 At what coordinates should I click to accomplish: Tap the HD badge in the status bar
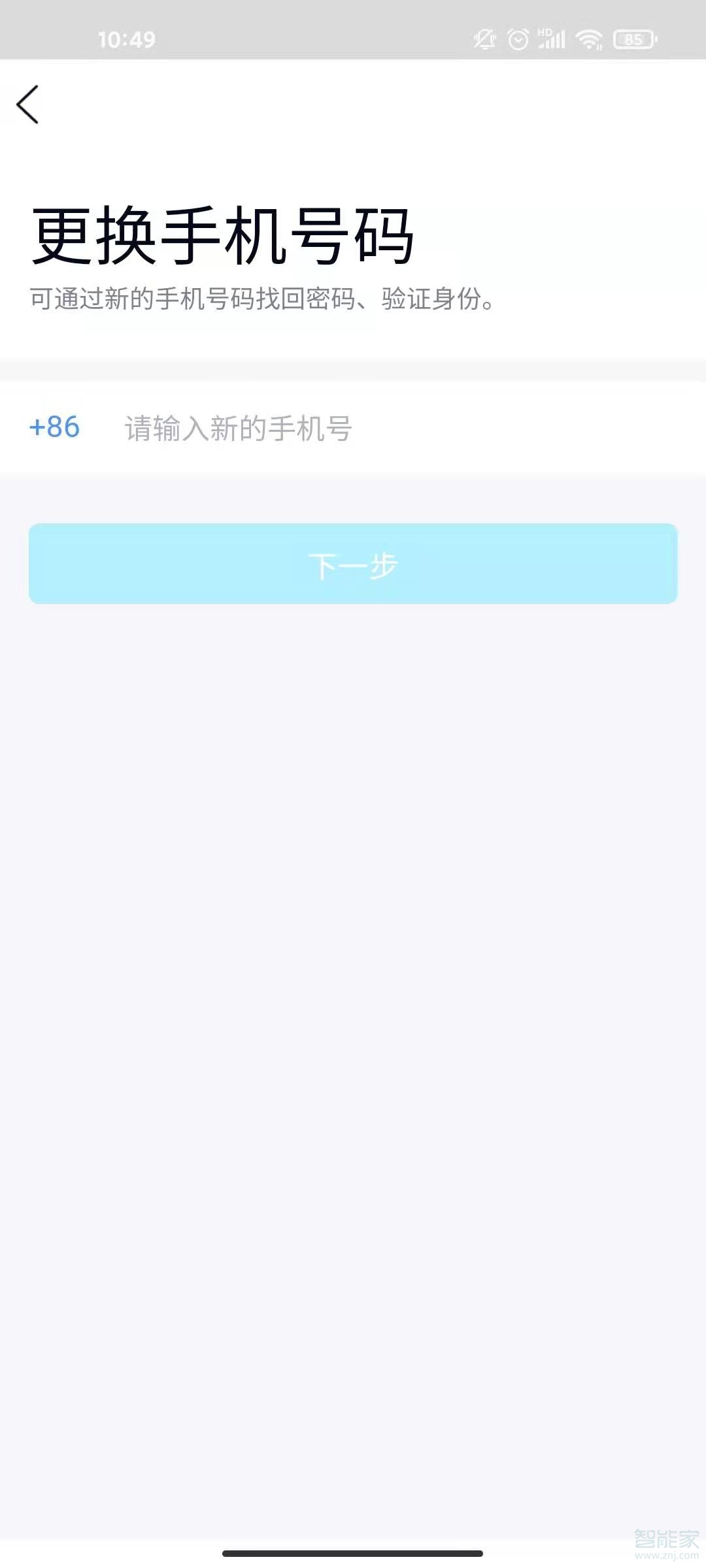point(545,31)
